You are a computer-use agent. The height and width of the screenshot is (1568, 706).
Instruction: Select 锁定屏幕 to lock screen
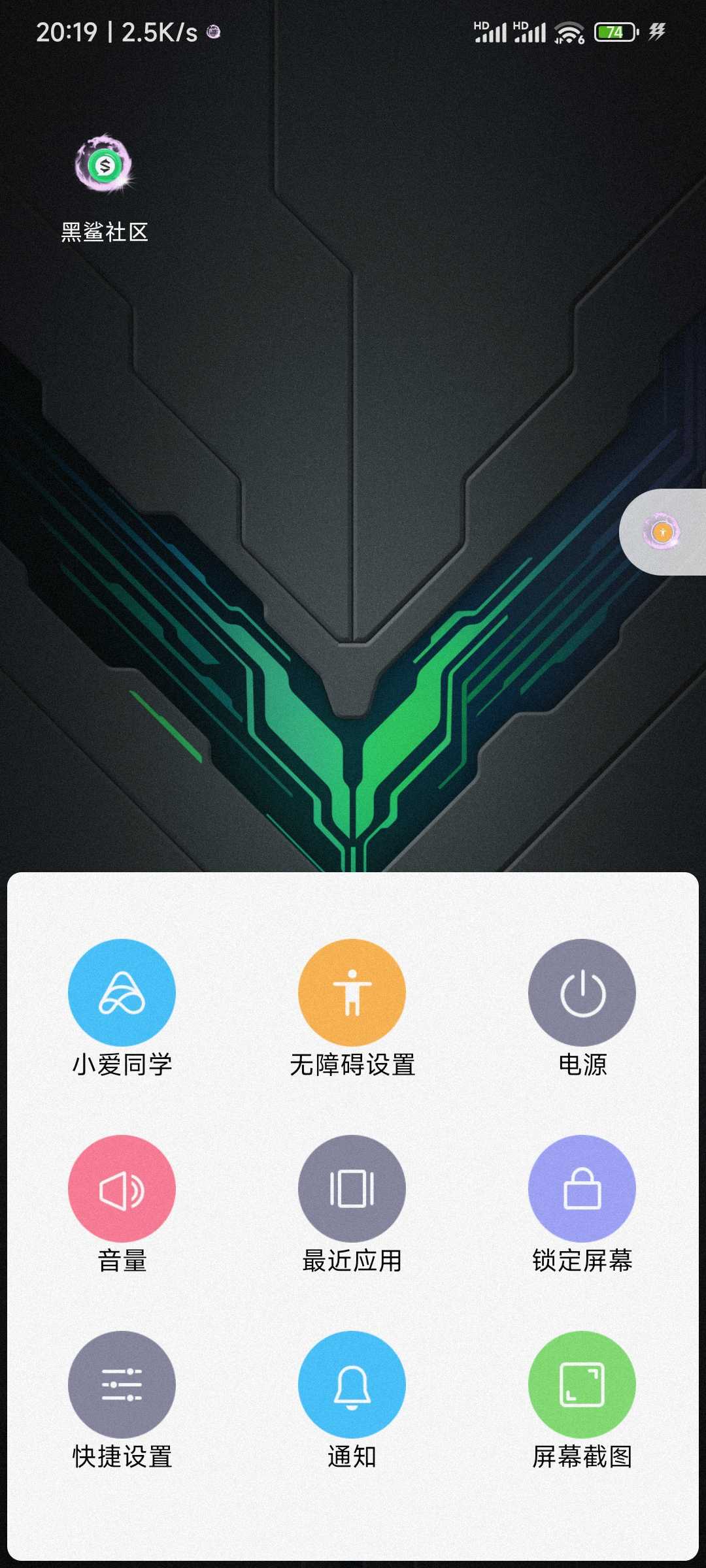pos(582,1188)
